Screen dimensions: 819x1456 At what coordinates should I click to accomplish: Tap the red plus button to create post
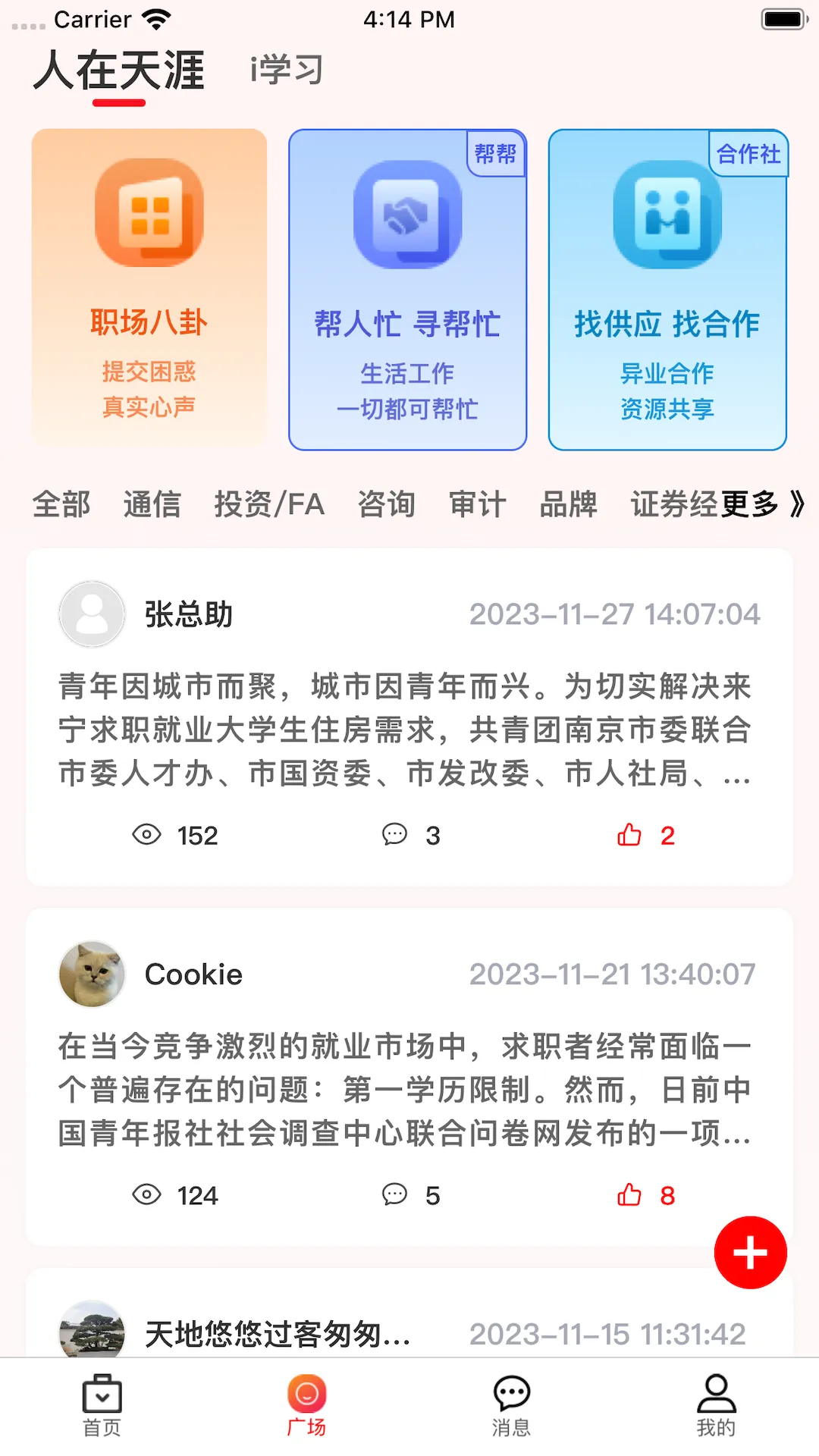tap(749, 1252)
